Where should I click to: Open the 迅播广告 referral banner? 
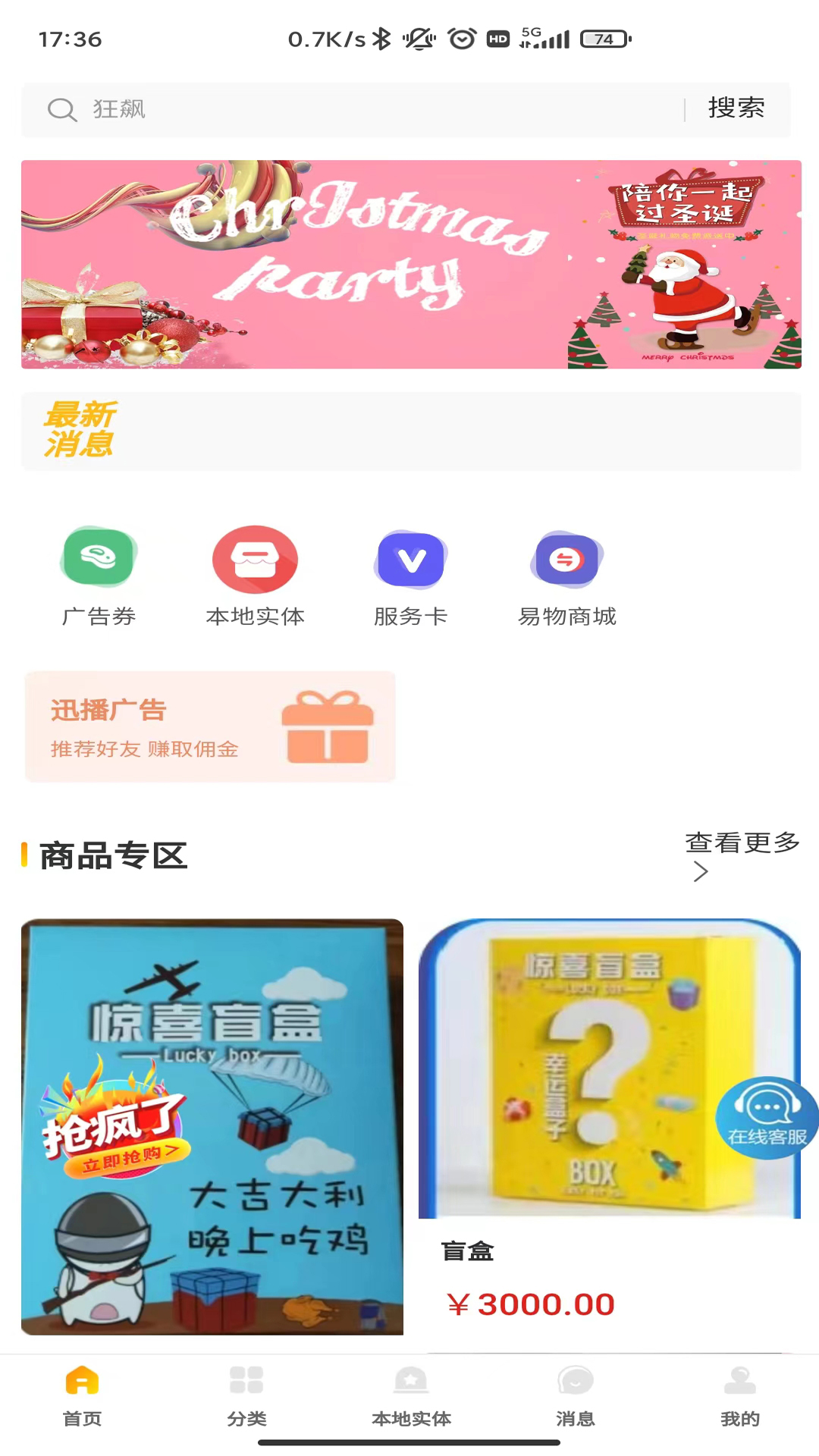click(x=210, y=726)
